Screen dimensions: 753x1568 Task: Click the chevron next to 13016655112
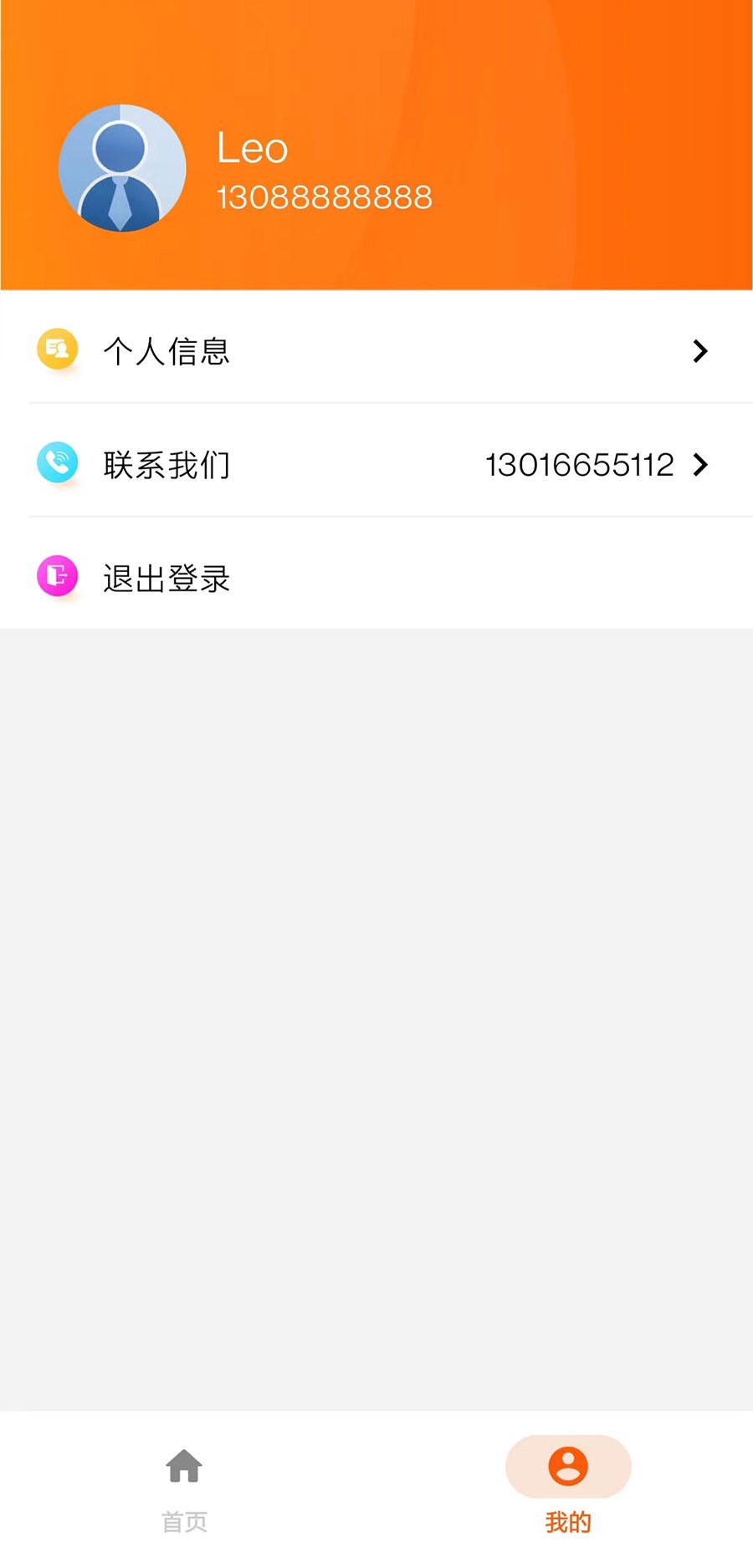[699, 465]
